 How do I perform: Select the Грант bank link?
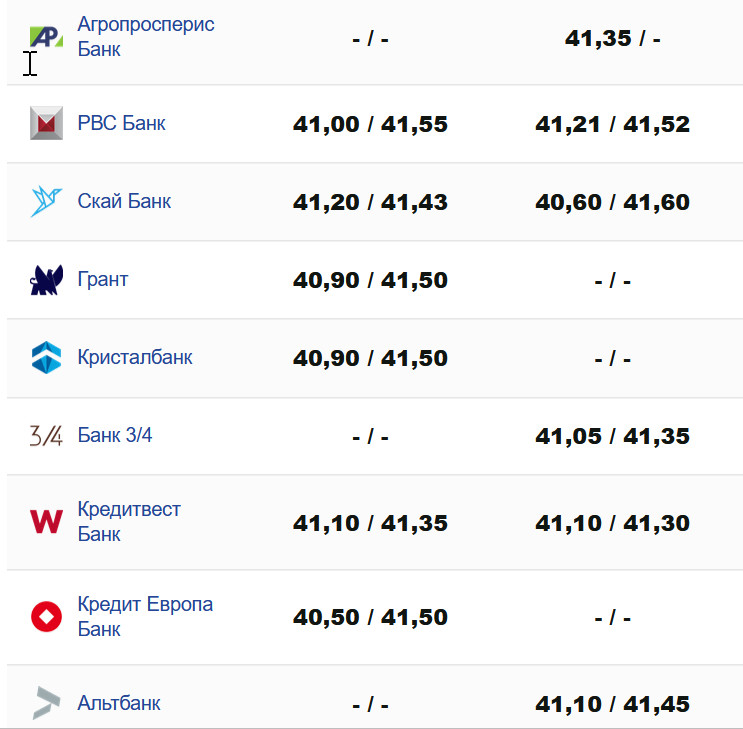coord(103,280)
